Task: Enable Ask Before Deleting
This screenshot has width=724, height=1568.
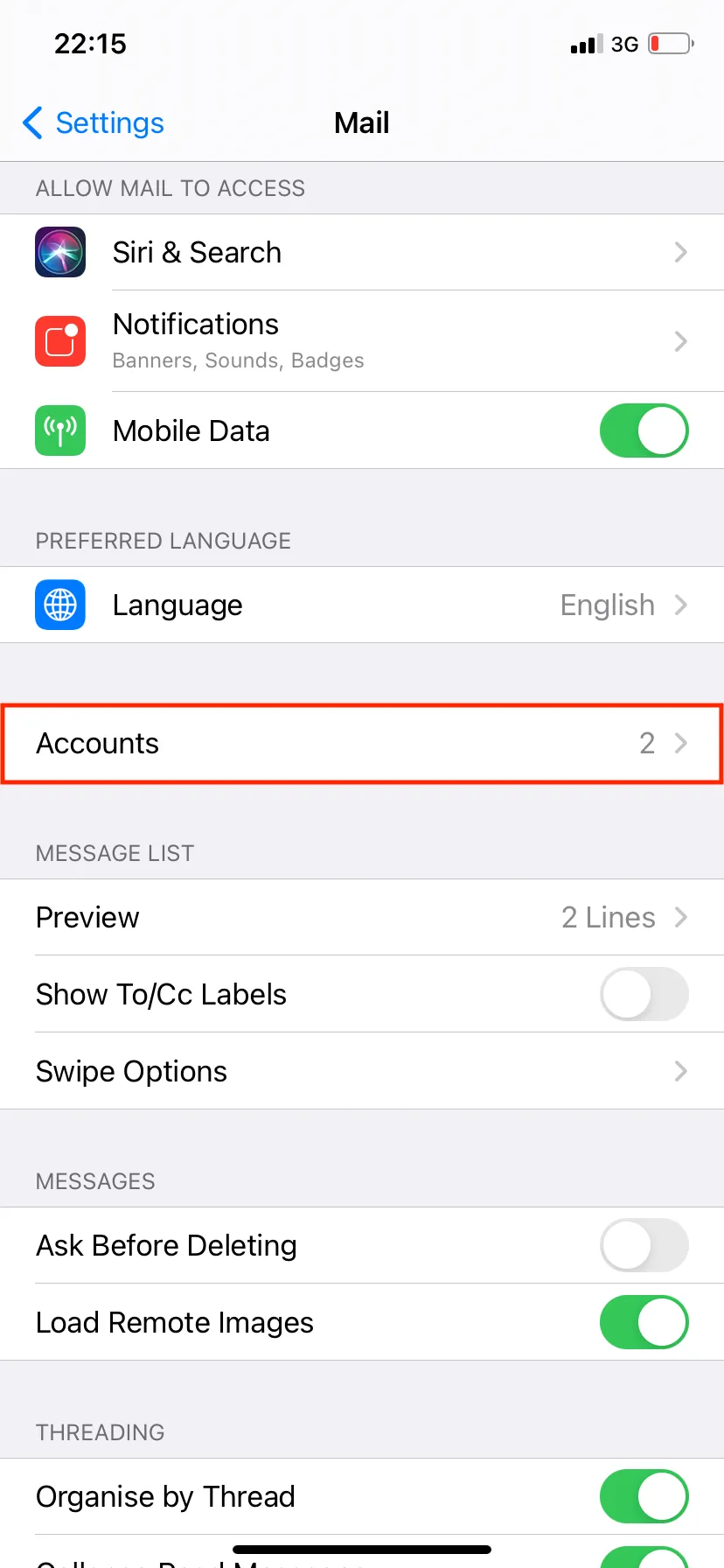Action: pyautogui.click(x=644, y=1246)
